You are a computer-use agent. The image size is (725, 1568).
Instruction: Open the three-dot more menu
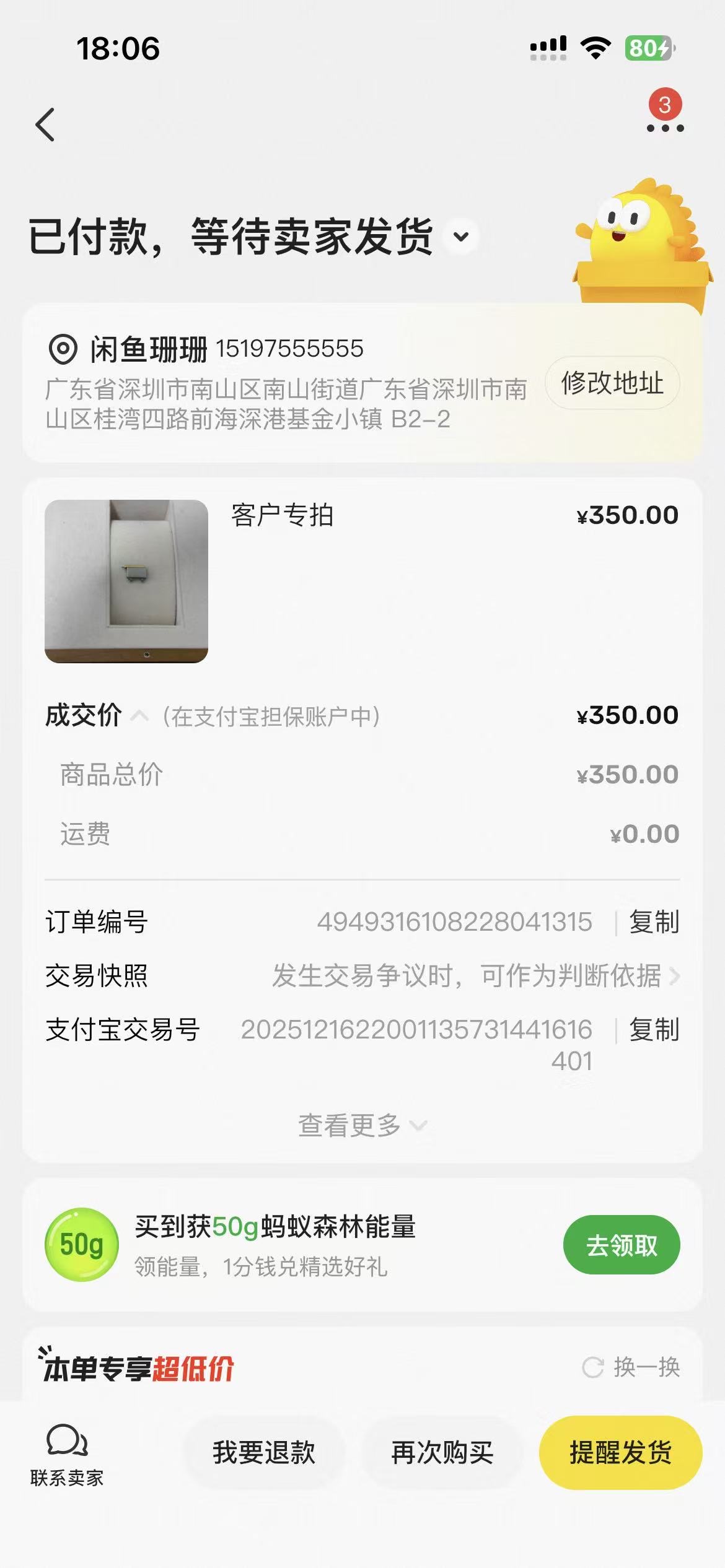[665, 128]
